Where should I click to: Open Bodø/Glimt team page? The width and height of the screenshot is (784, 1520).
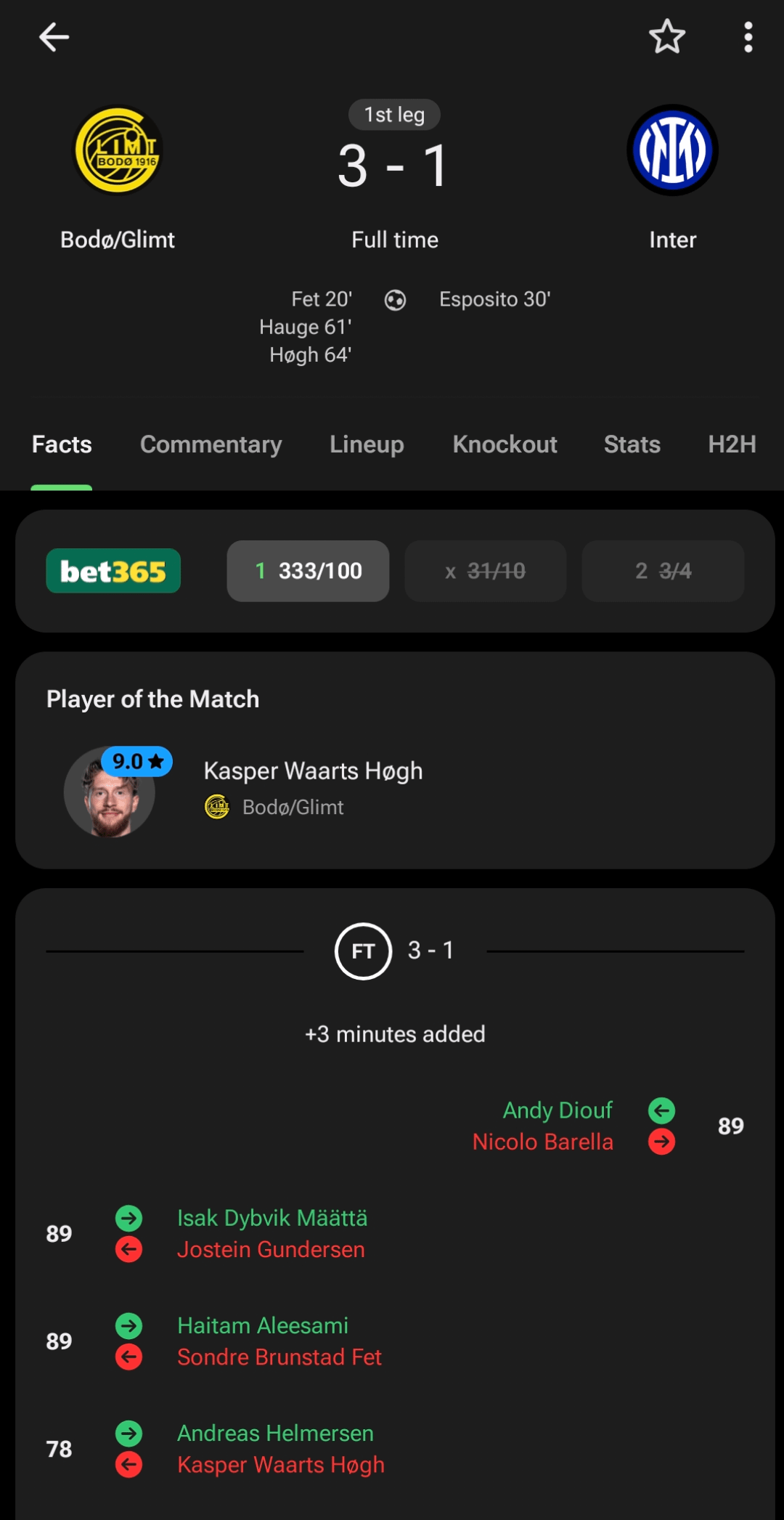click(x=118, y=152)
